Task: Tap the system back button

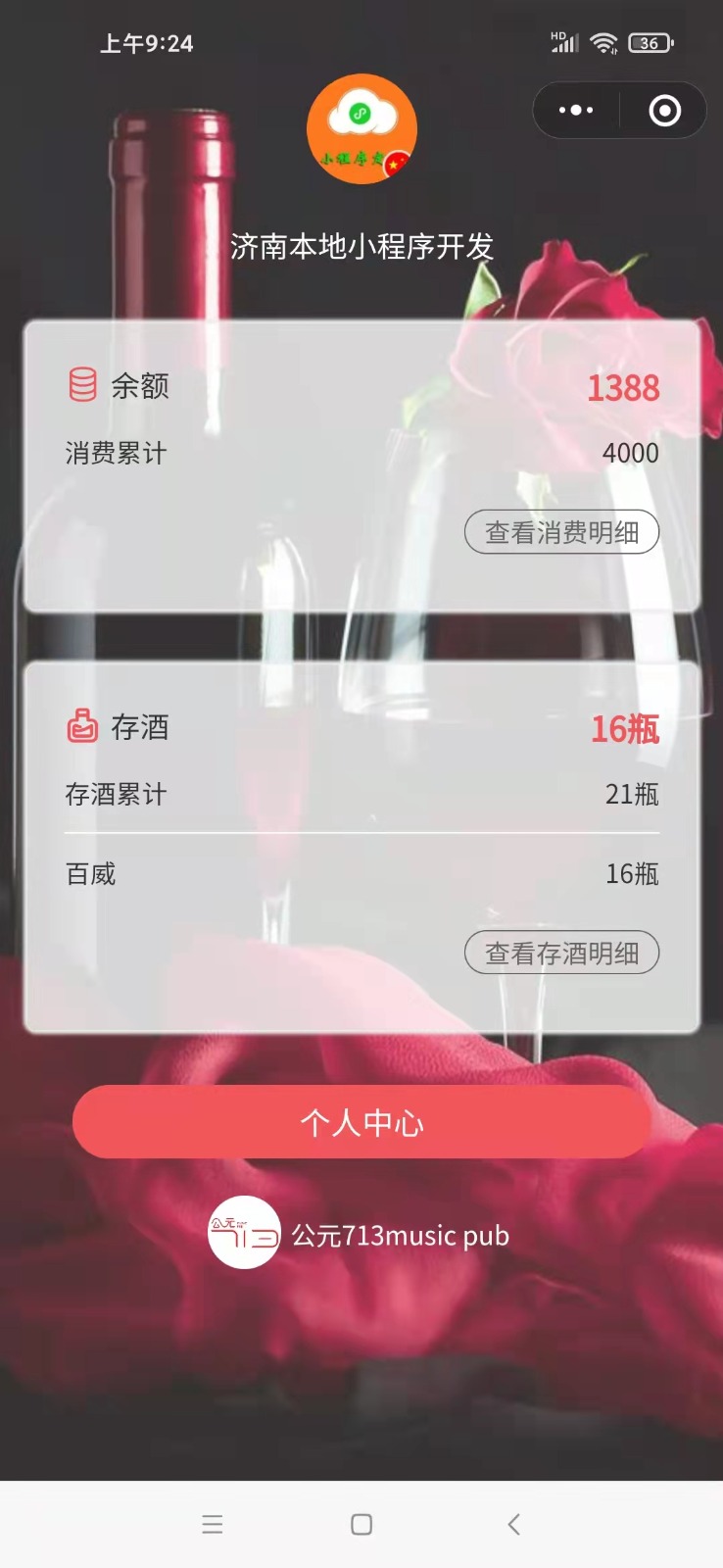Action: click(x=513, y=1524)
